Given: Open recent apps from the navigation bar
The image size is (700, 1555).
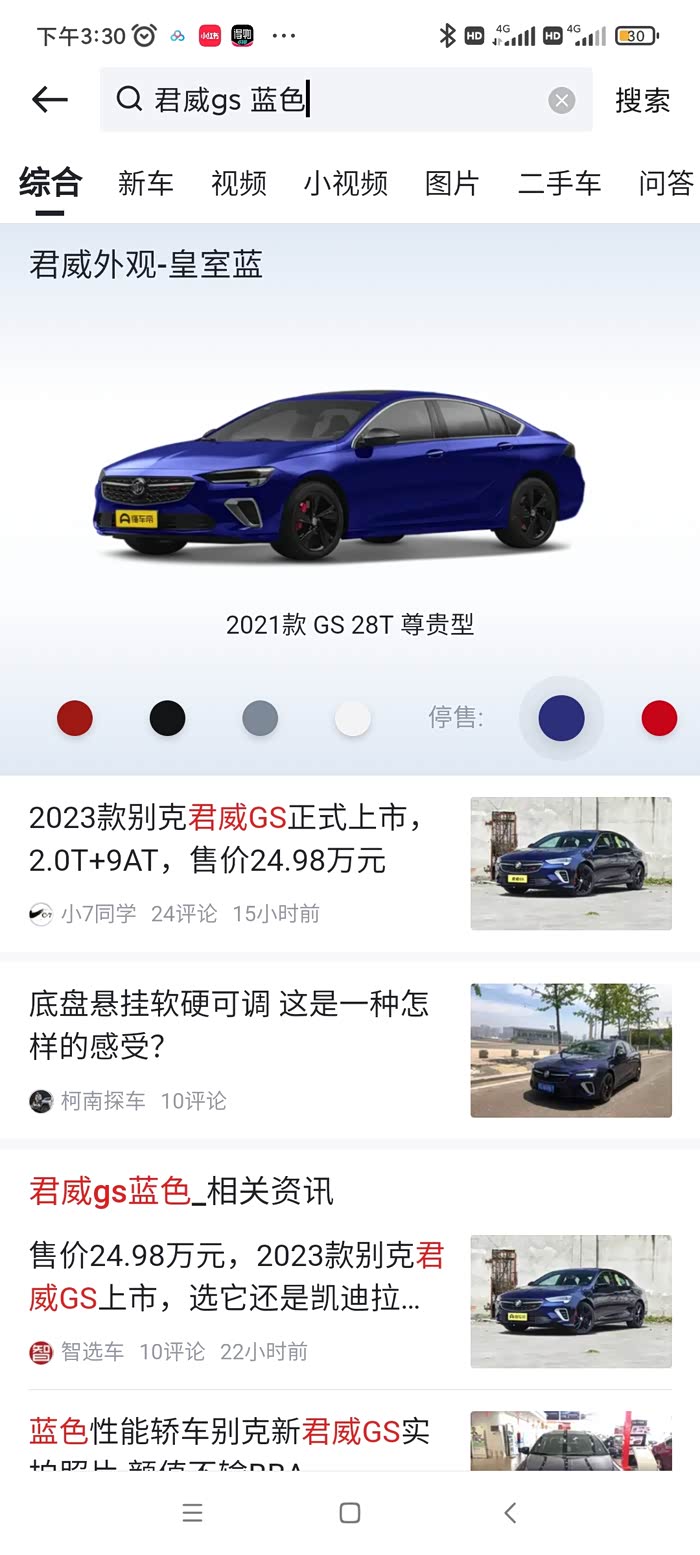Looking at the screenshot, I should (x=193, y=1513).
